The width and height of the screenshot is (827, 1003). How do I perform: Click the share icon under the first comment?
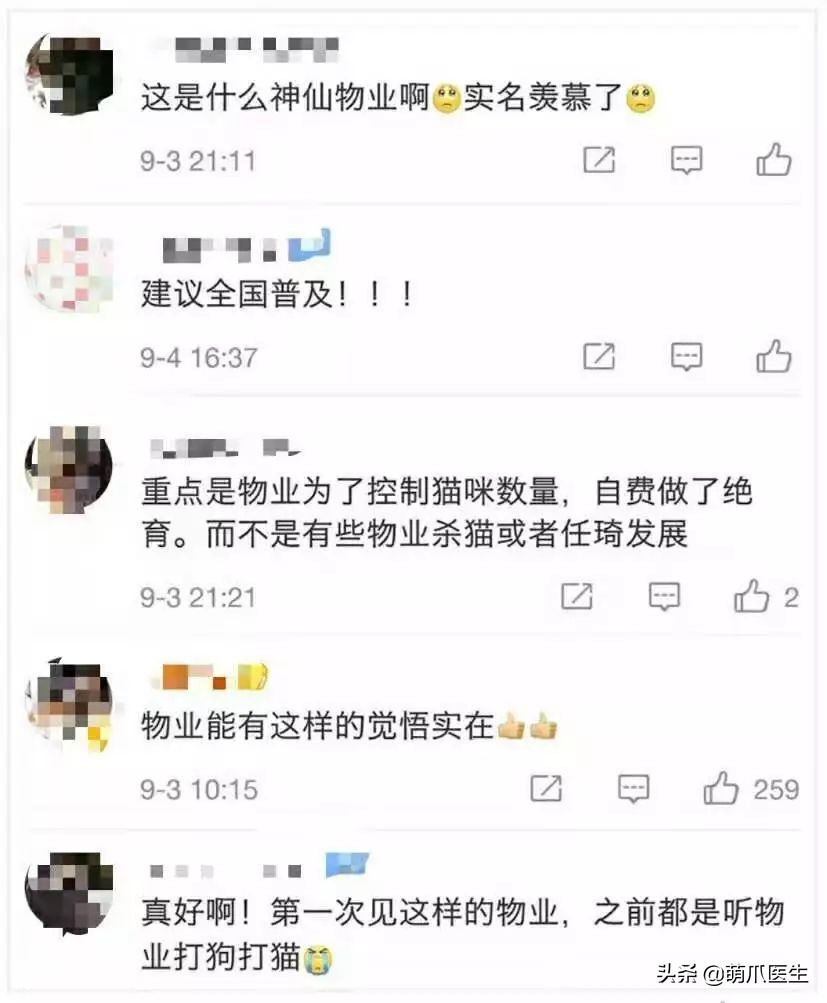pyautogui.click(x=598, y=160)
